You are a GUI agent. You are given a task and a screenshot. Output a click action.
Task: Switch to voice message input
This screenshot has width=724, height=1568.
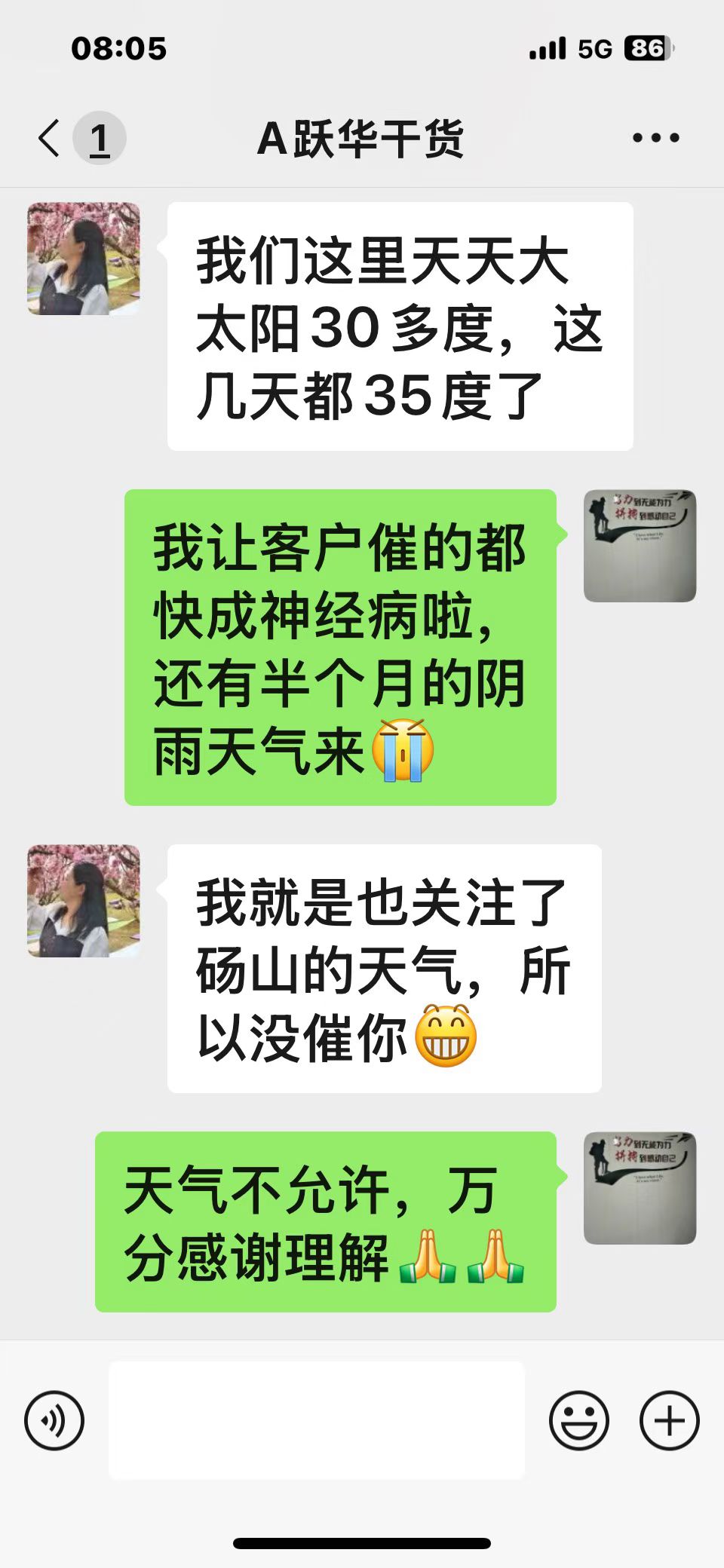click(54, 1420)
